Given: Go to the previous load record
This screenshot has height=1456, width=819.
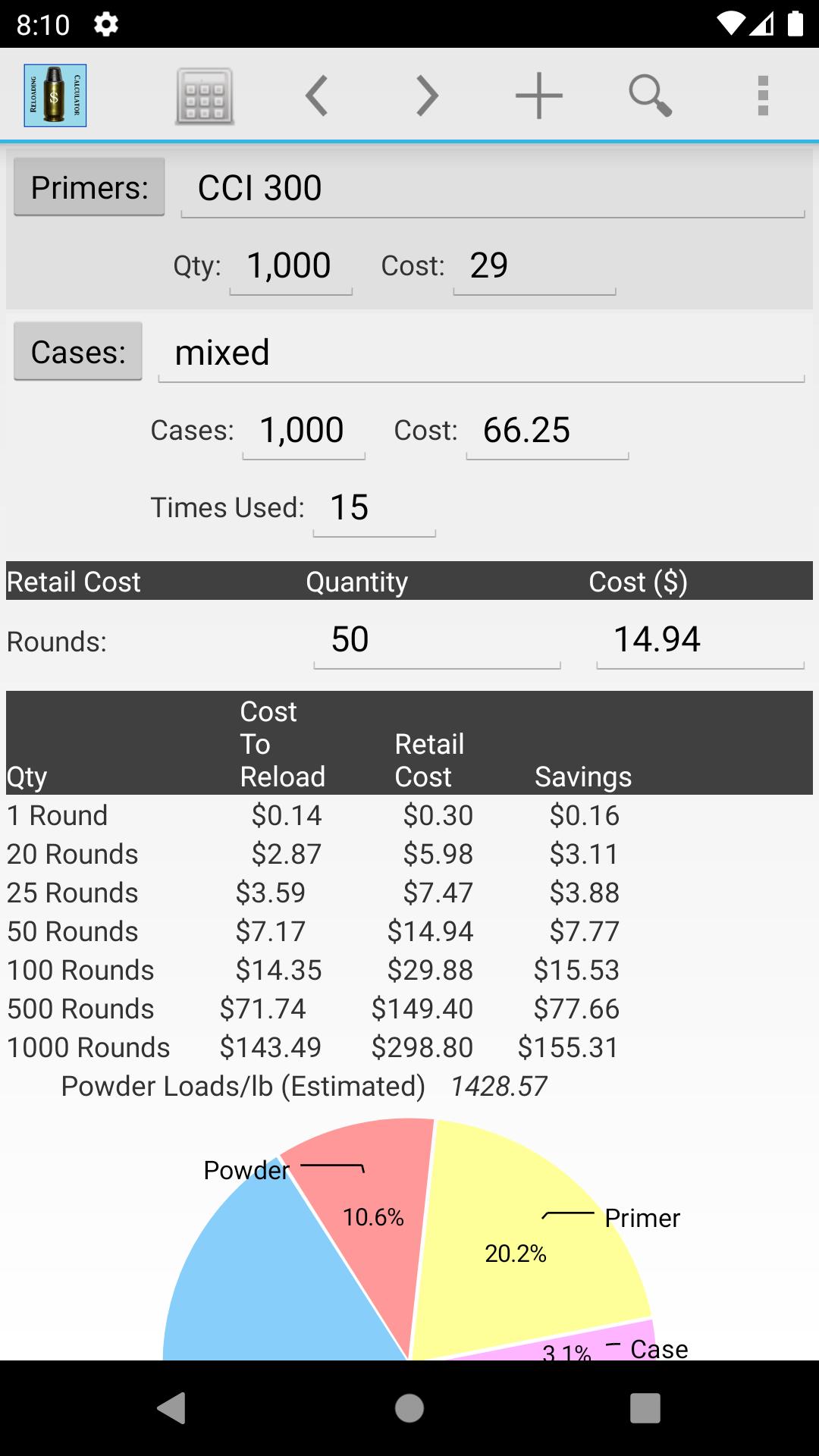Looking at the screenshot, I should [316, 96].
